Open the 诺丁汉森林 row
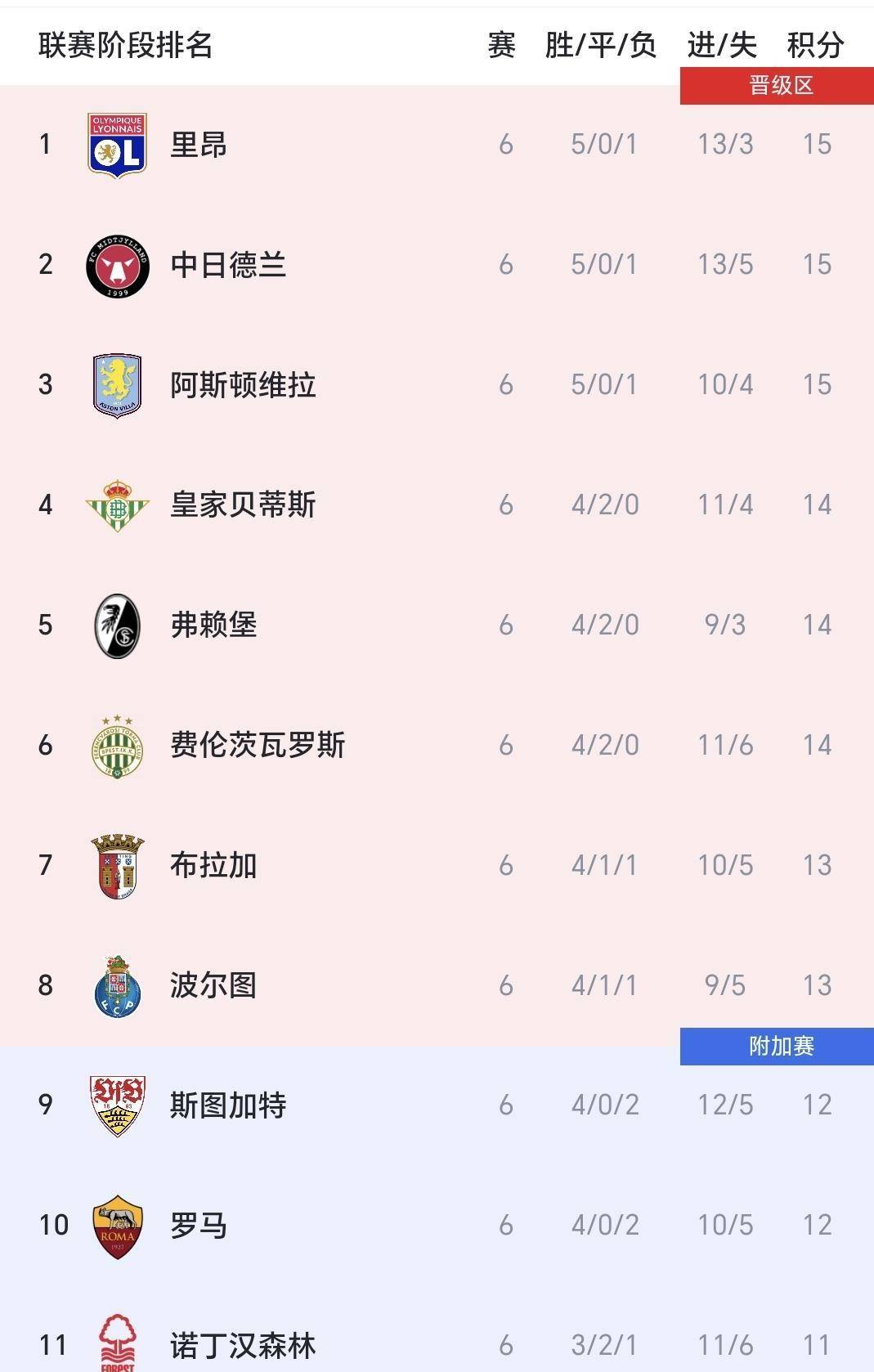874x1372 pixels. [x=243, y=1345]
